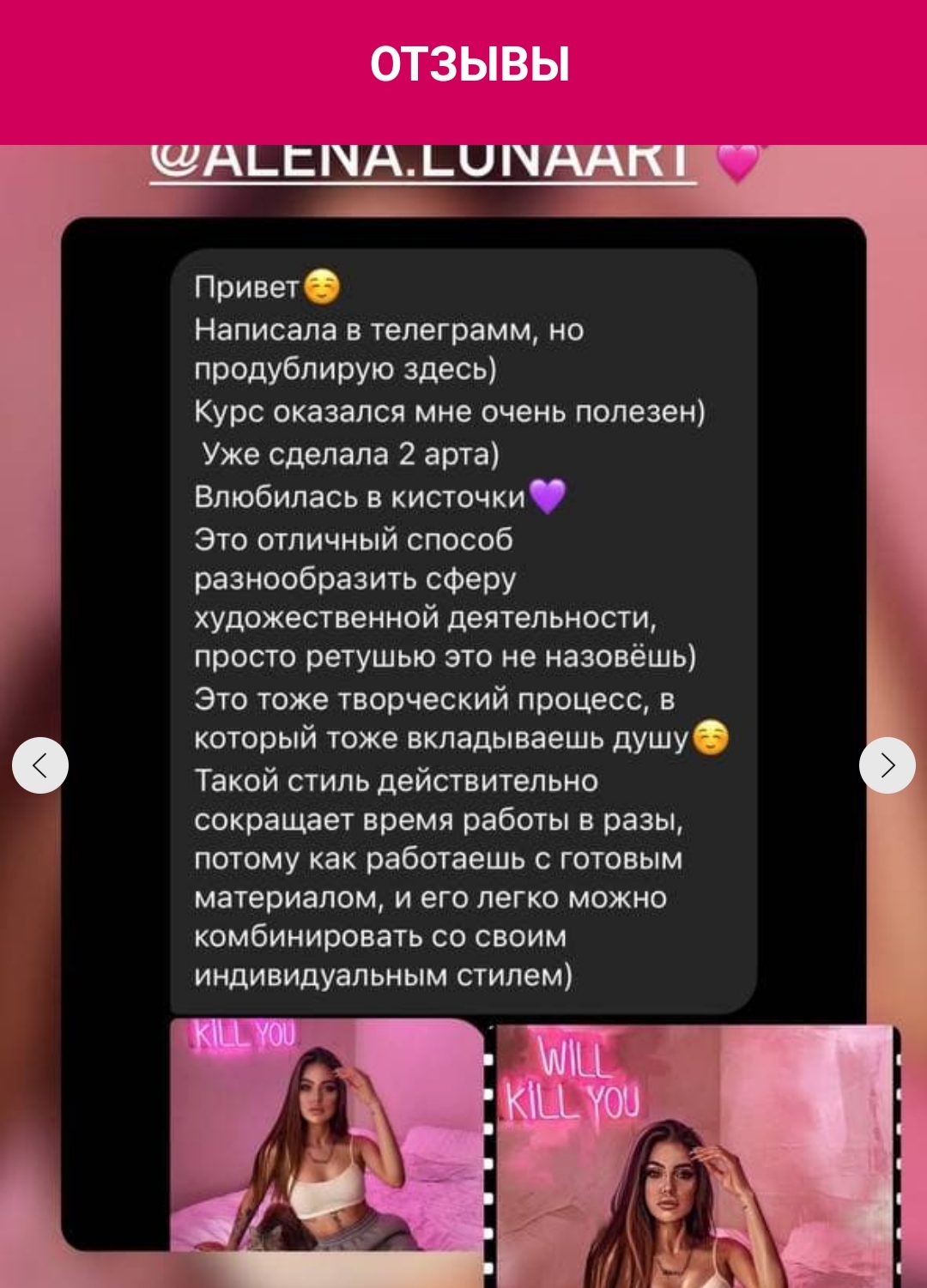Image resolution: width=927 pixels, height=1288 pixels.
Task: Go to the next review slide
Action: click(x=887, y=765)
